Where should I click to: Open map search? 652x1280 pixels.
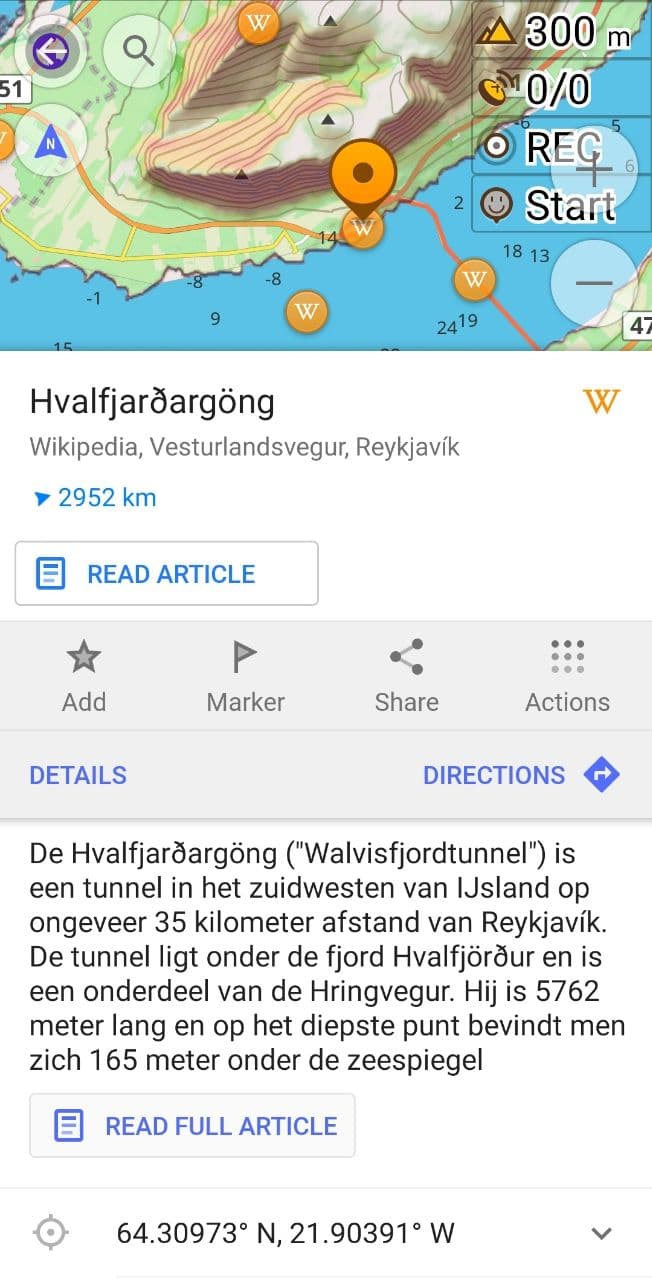pyautogui.click(x=139, y=51)
